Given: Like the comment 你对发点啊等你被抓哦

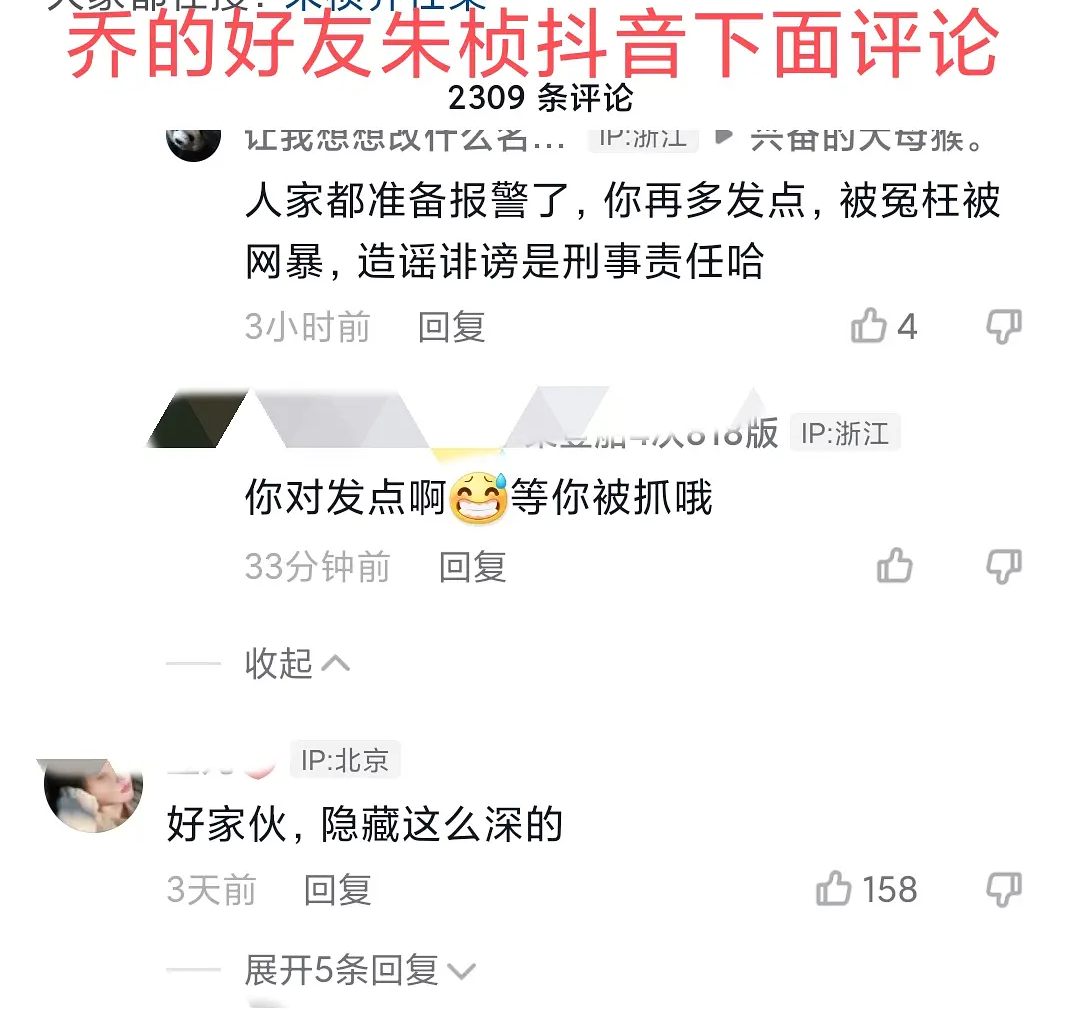Looking at the screenshot, I should coord(894,566).
